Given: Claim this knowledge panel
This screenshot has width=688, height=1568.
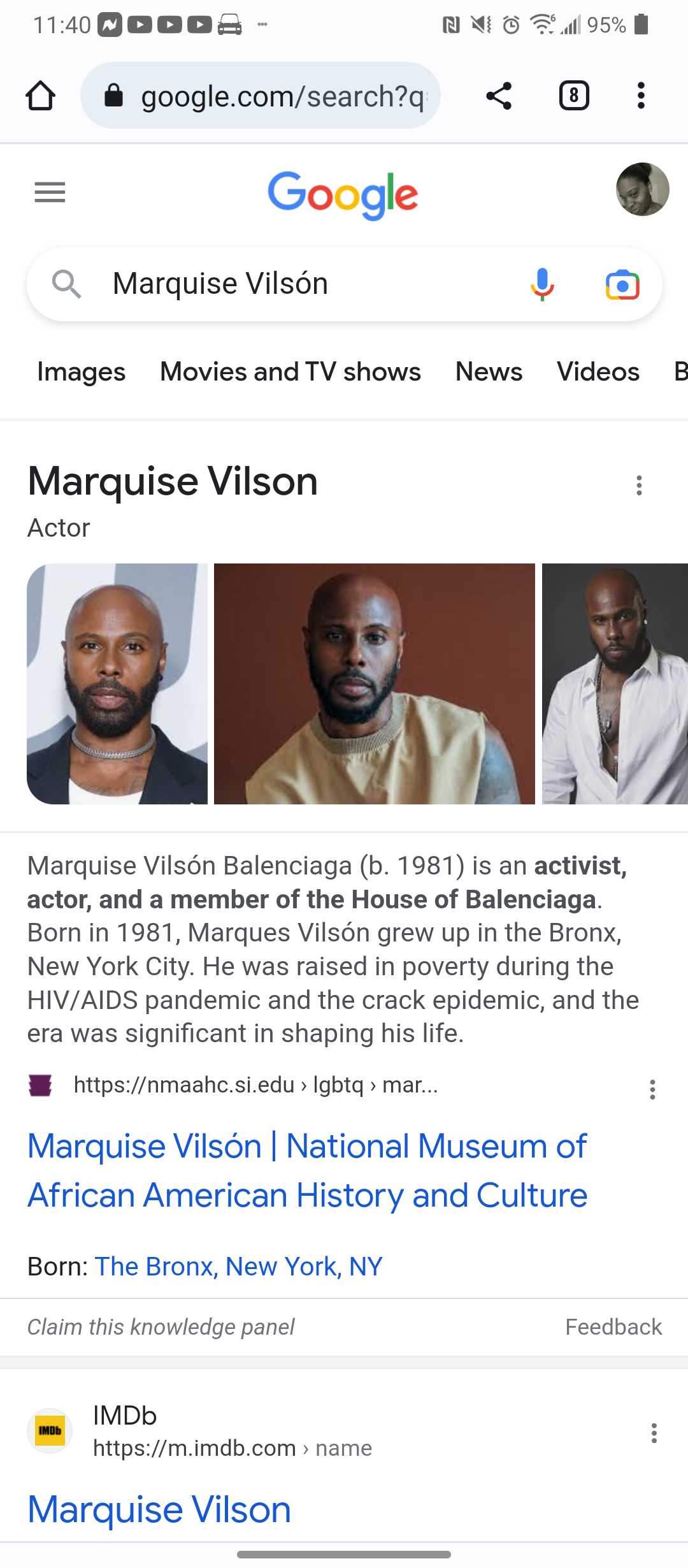Looking at the screenshot, I should tap(161, 1326).
